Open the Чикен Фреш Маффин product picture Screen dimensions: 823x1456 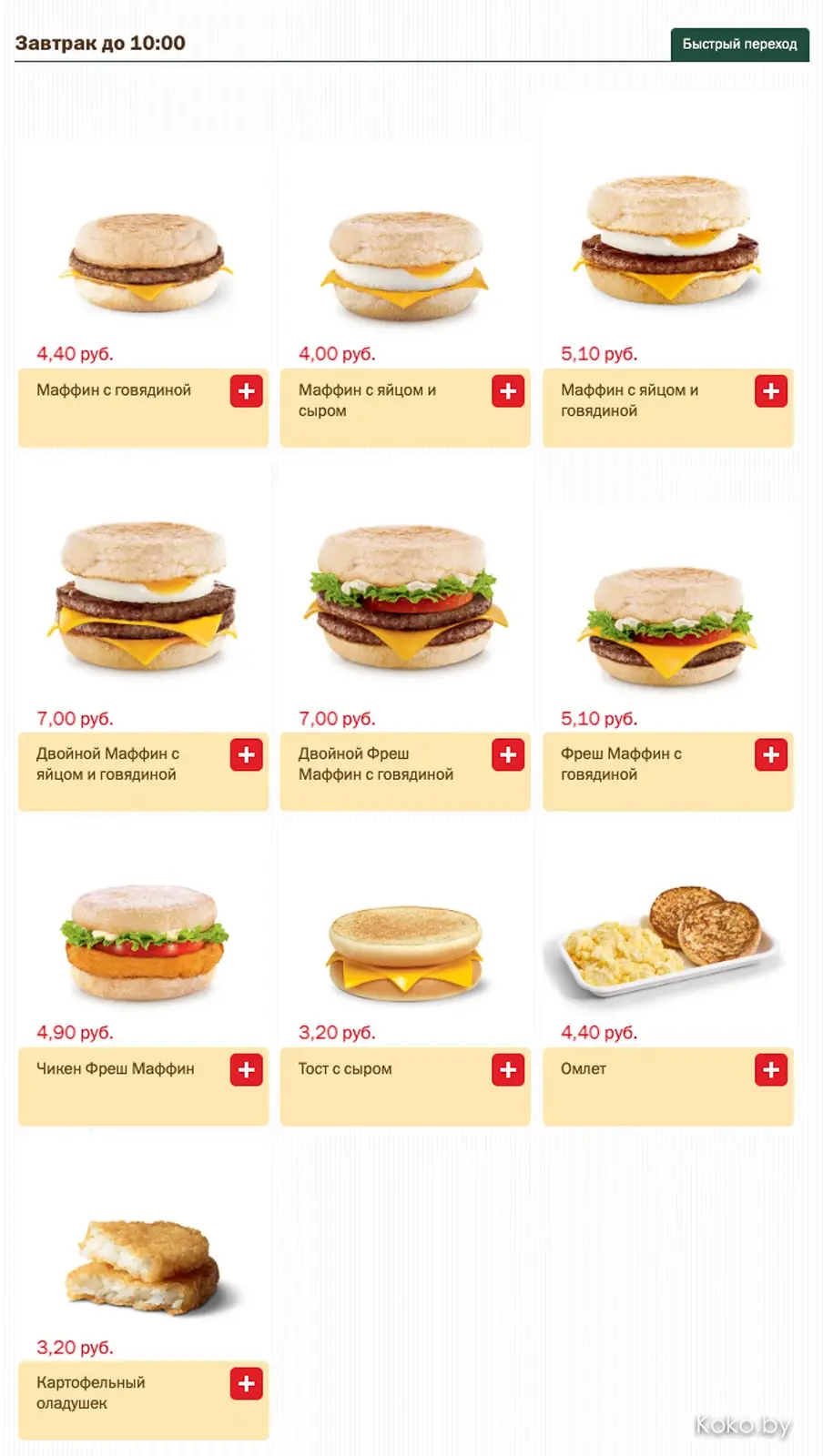click(x=144, y=941)
